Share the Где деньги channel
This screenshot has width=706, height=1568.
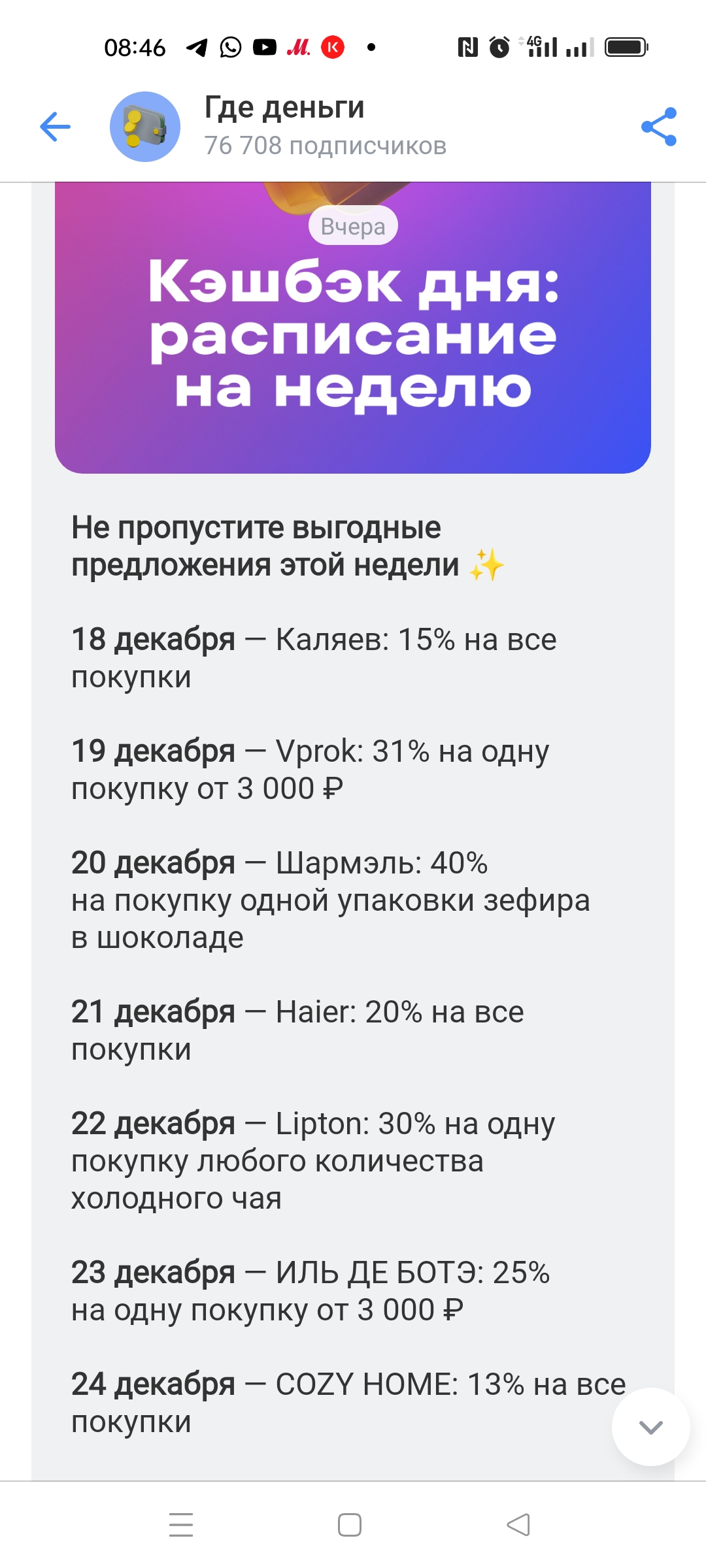[x=658, y=127]
